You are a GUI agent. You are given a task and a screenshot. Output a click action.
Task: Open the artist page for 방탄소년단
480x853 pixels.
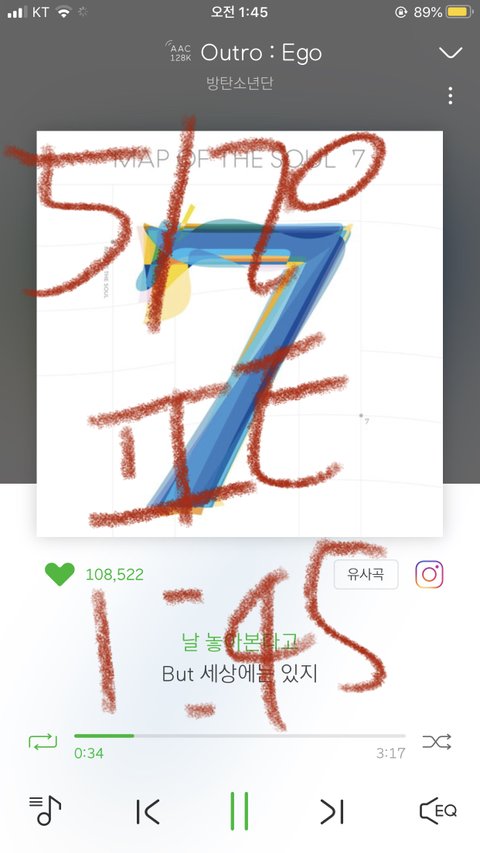click(x=239, y=83)
